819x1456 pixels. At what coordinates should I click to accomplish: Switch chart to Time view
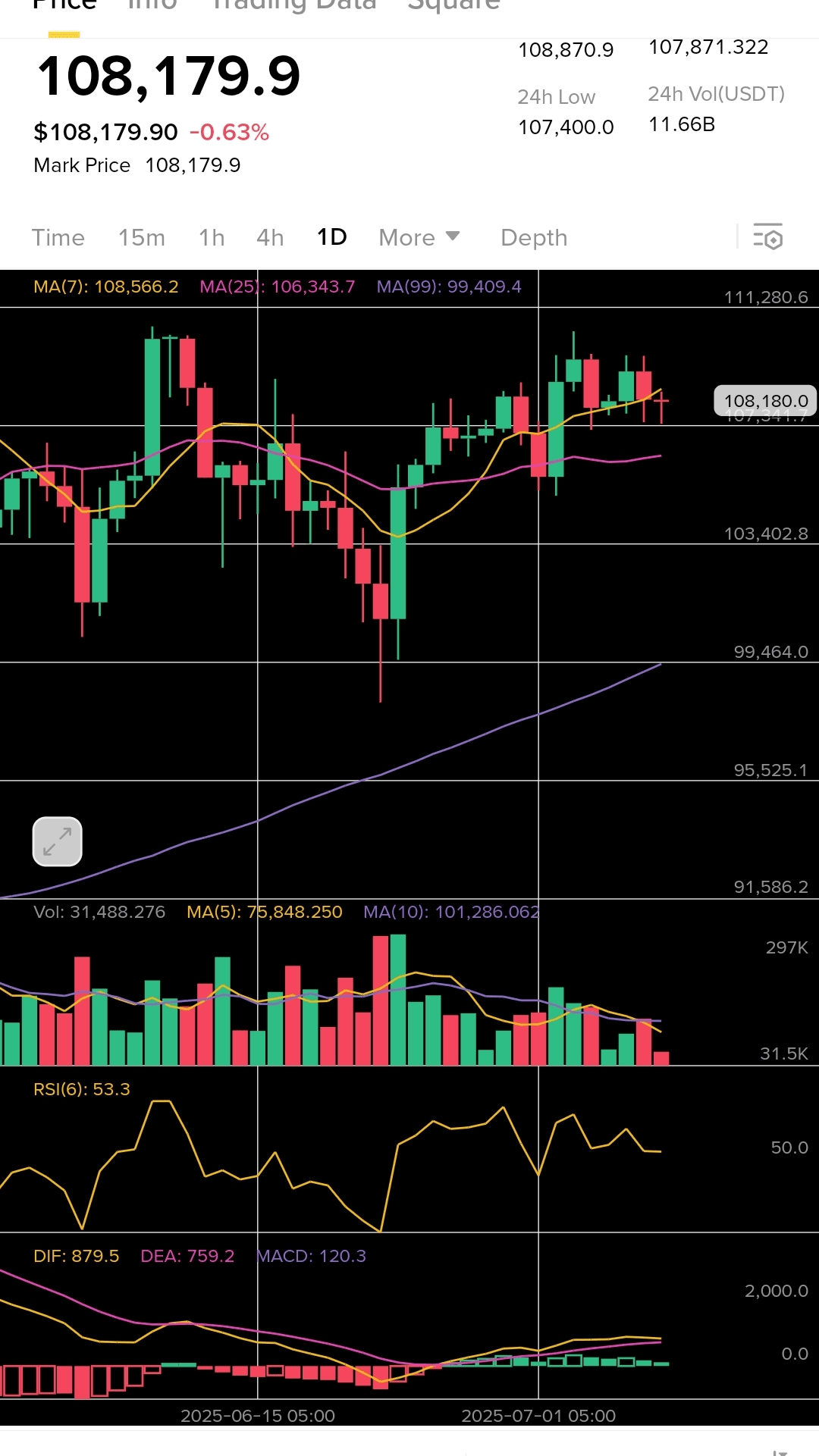[x=58, y=238]
